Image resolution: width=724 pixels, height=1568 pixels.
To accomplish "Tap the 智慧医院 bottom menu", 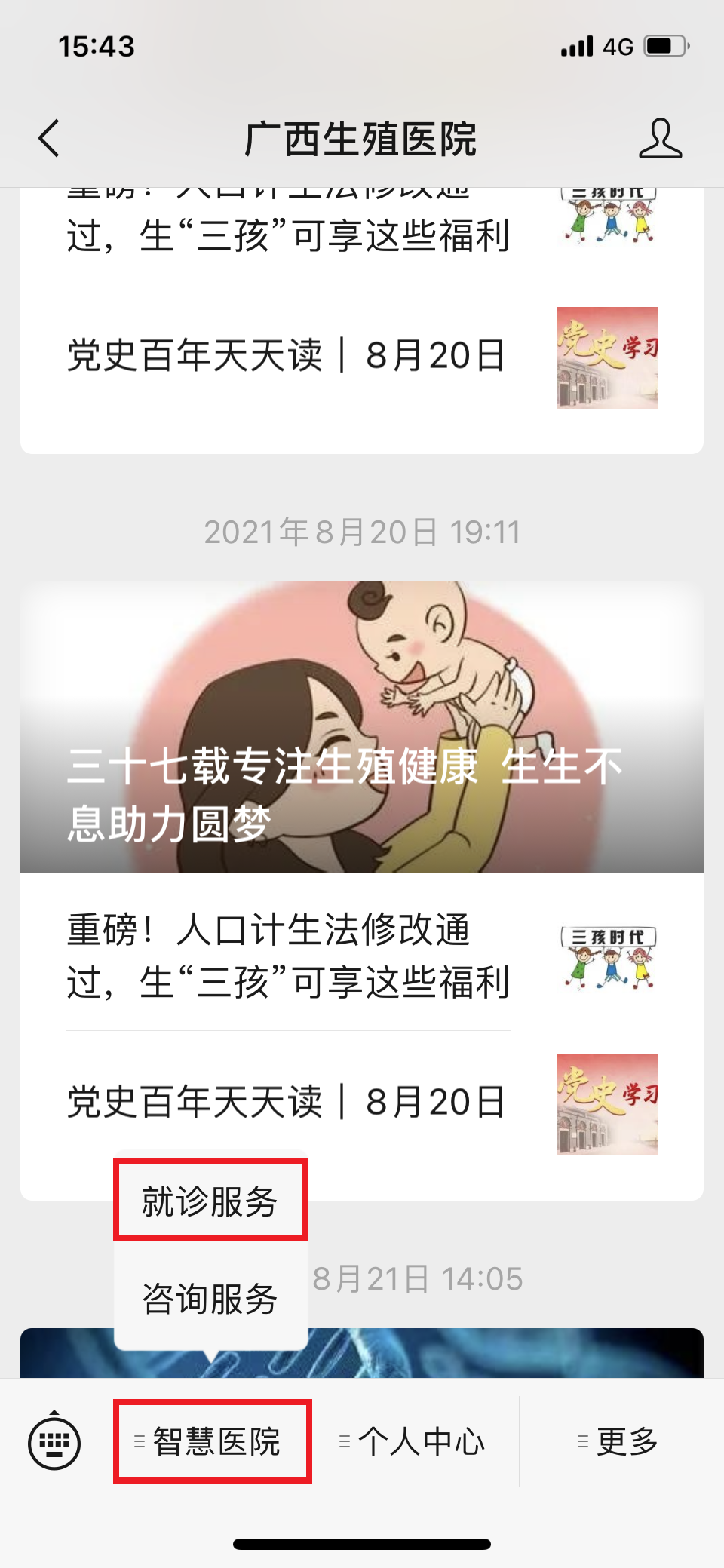I will pyautogui.click(x=213, y=1442).
